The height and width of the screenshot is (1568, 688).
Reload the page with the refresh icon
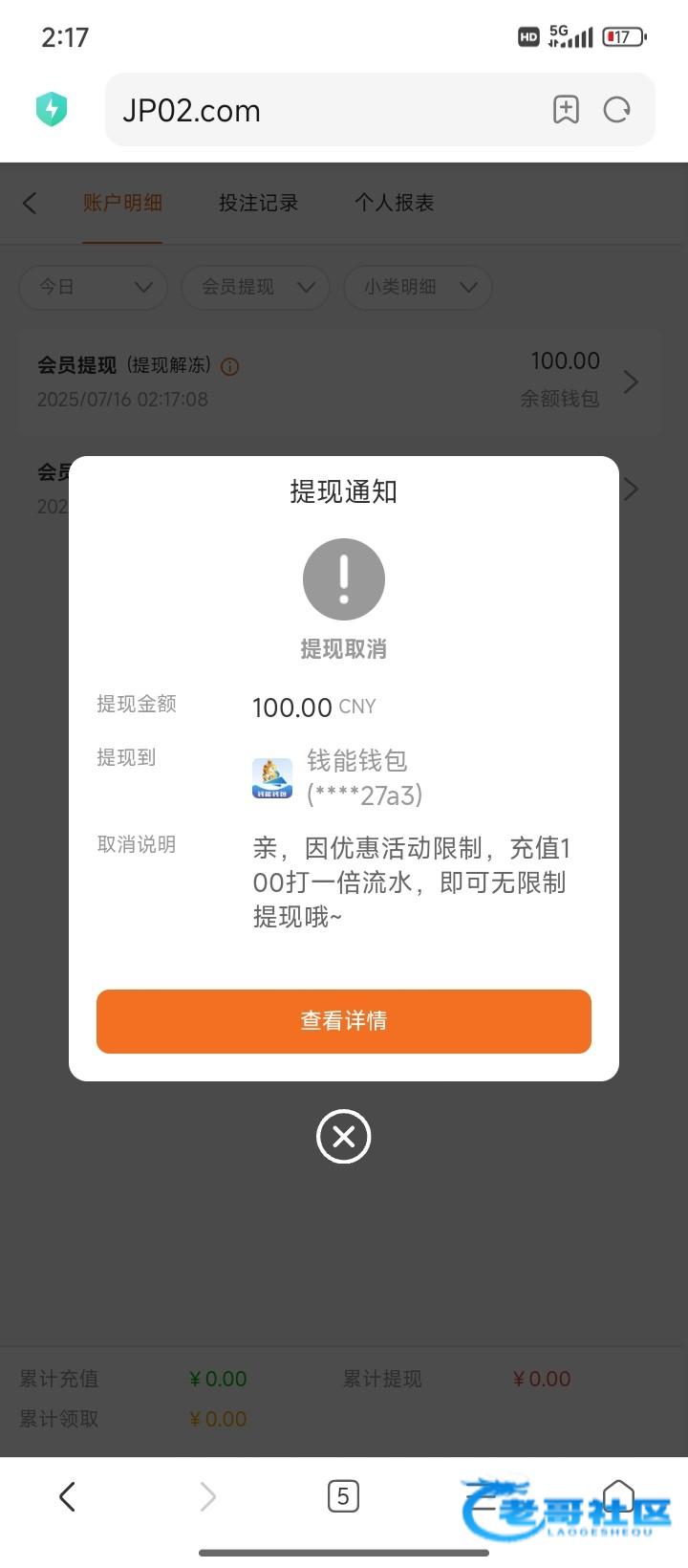click(617, 110)
